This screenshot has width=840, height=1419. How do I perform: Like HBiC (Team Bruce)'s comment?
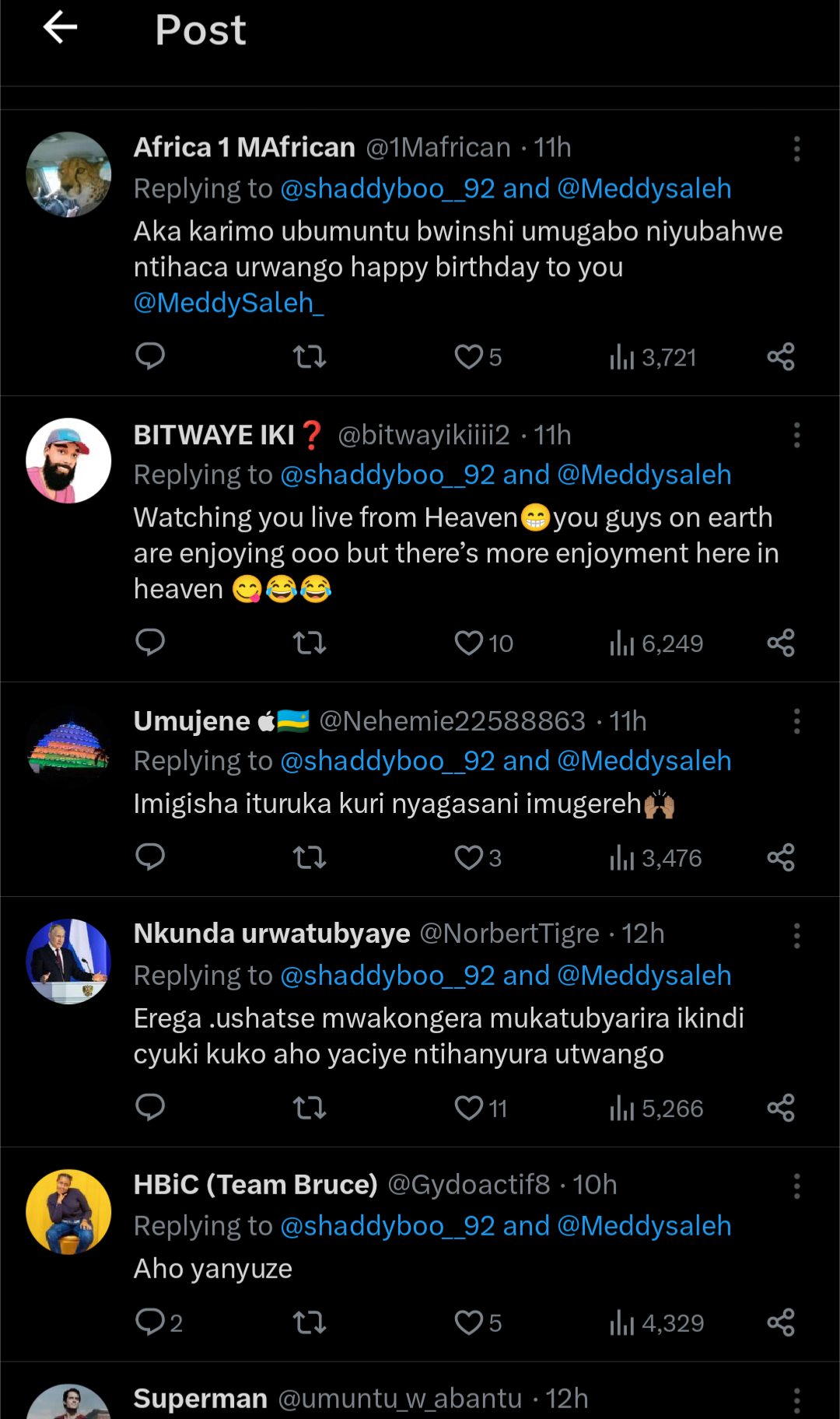[469, 1323]
